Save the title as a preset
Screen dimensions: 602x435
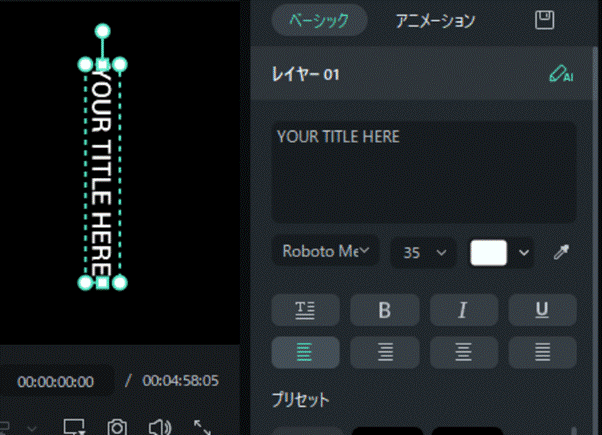click(x=544, y=20)
